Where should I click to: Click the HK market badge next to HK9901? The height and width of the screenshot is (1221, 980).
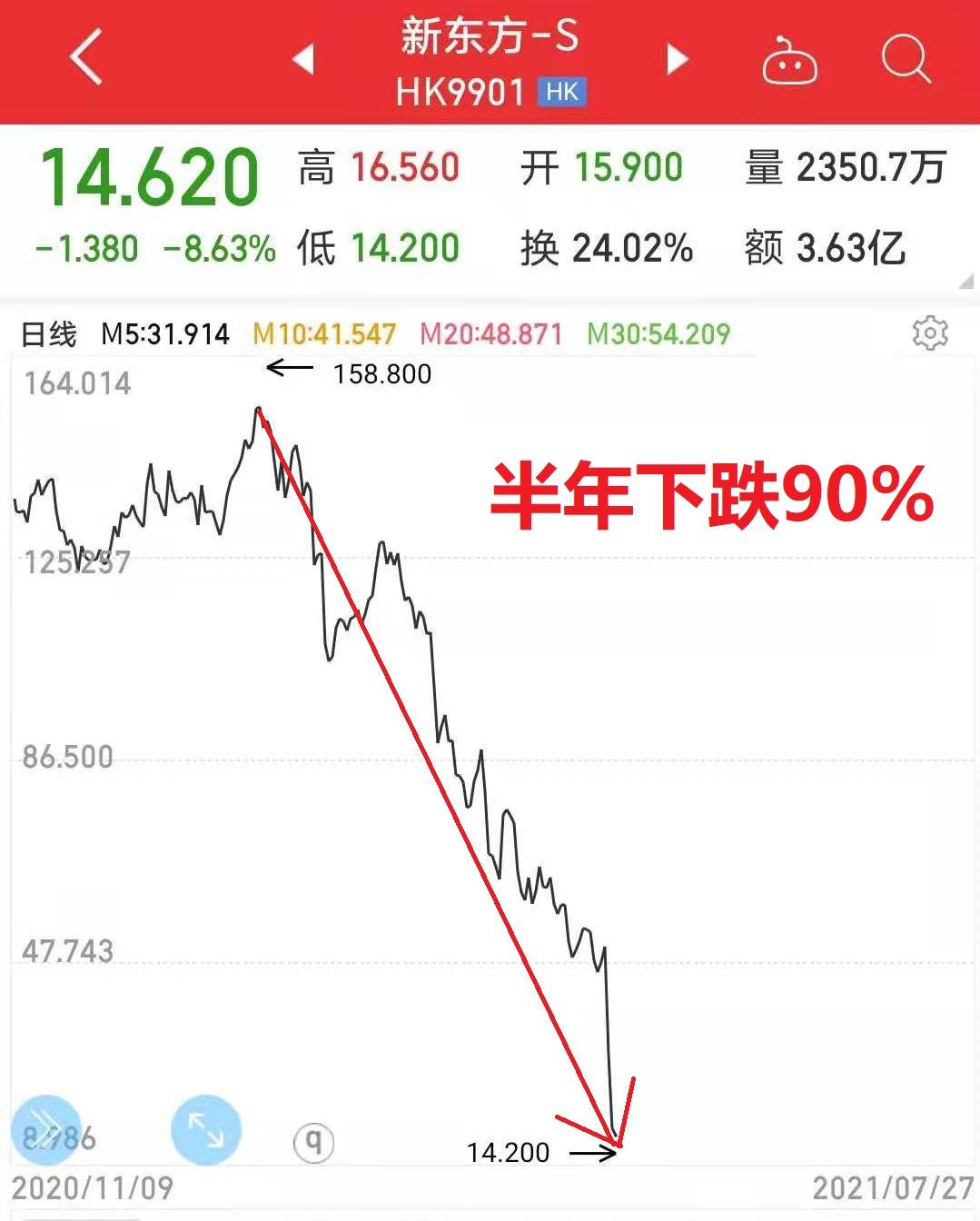(x=560, y=91)
